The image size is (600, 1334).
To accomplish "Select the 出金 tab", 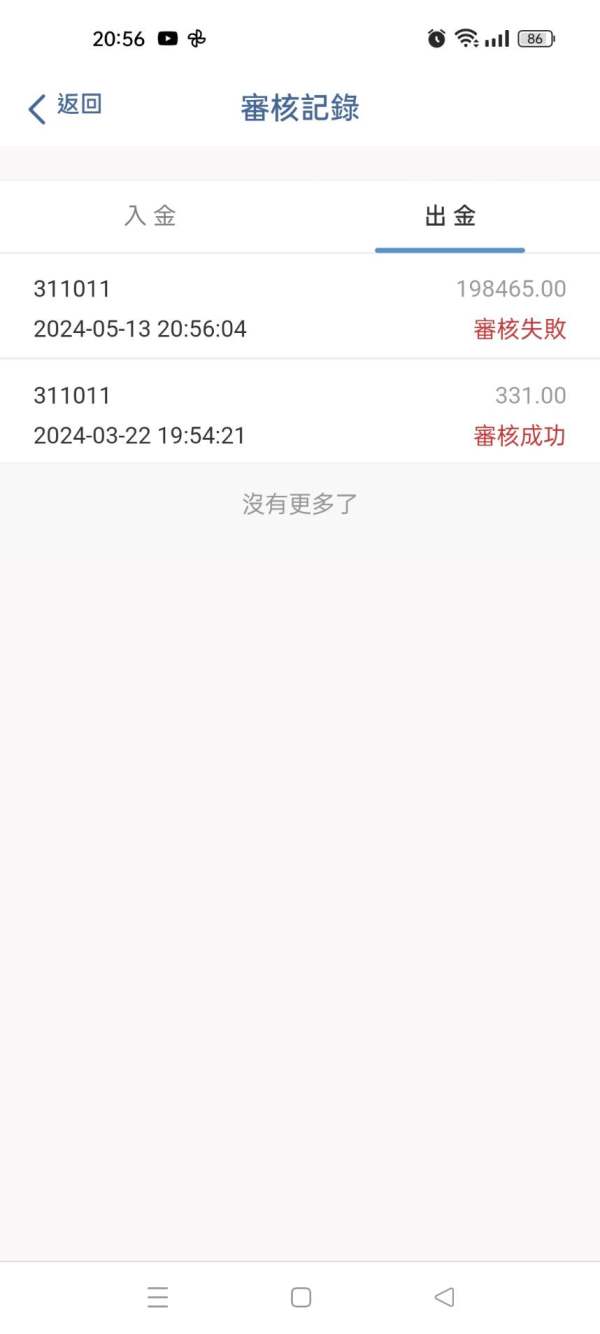I will tap(450, 216).
